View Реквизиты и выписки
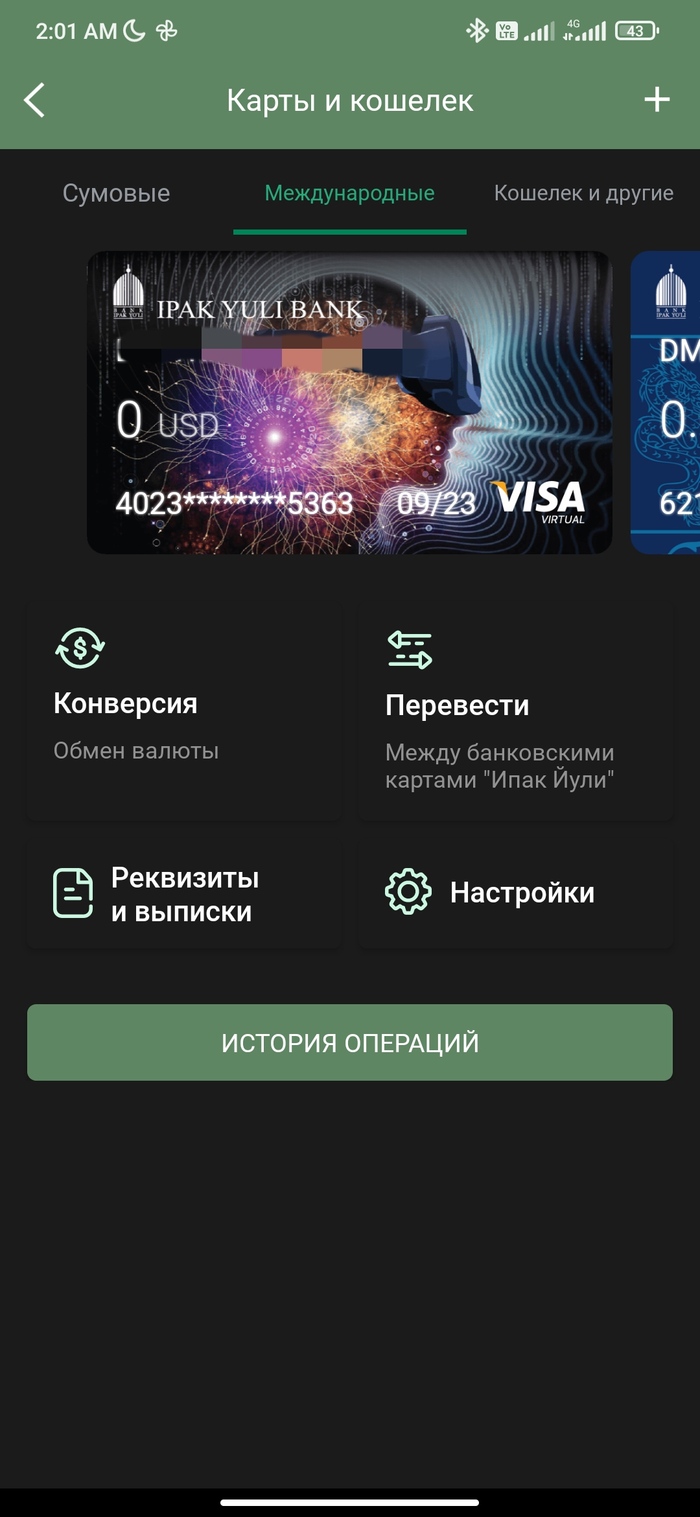The image size is (700, 1517). pos(182,894)
